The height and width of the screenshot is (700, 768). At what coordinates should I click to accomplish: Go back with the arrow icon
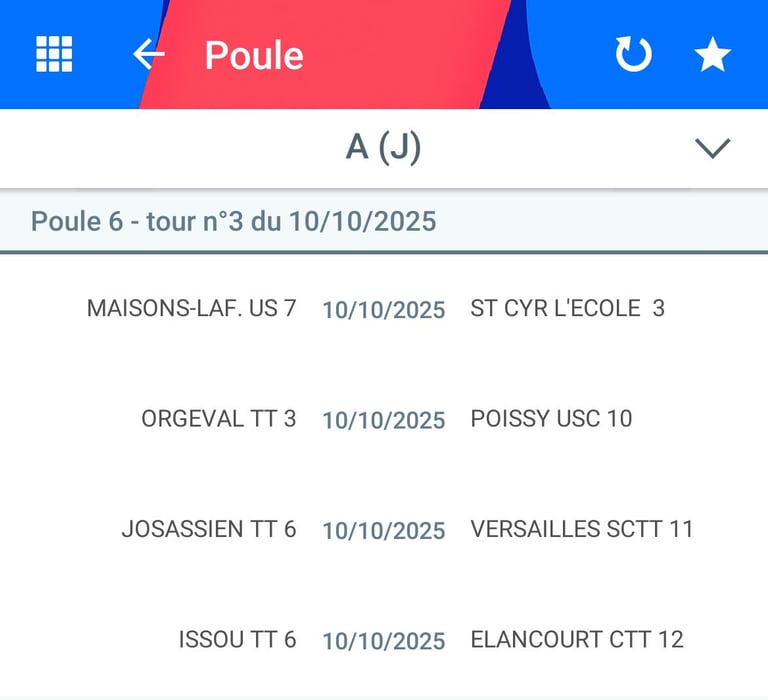(x=148, y=54)
